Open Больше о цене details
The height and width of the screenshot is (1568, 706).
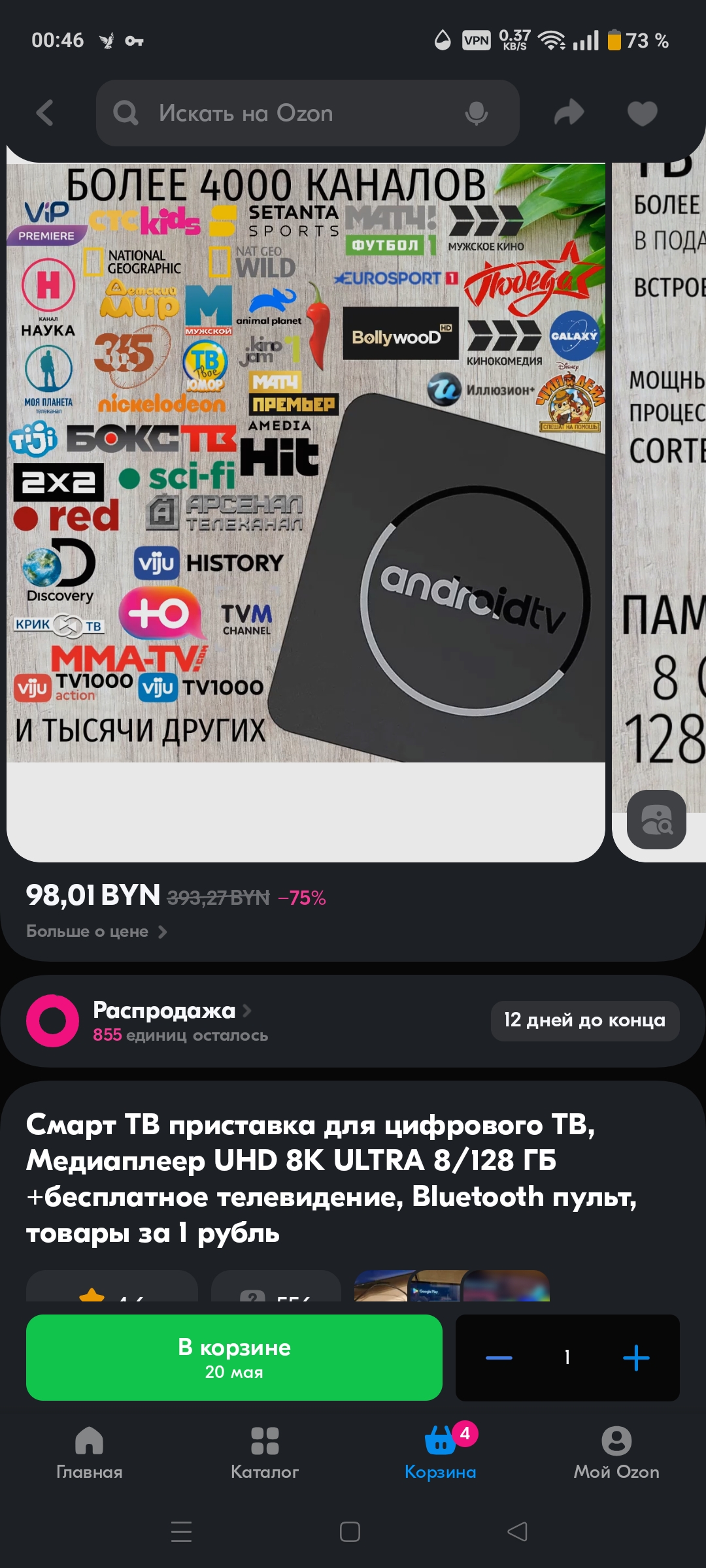tap(97, 932)
